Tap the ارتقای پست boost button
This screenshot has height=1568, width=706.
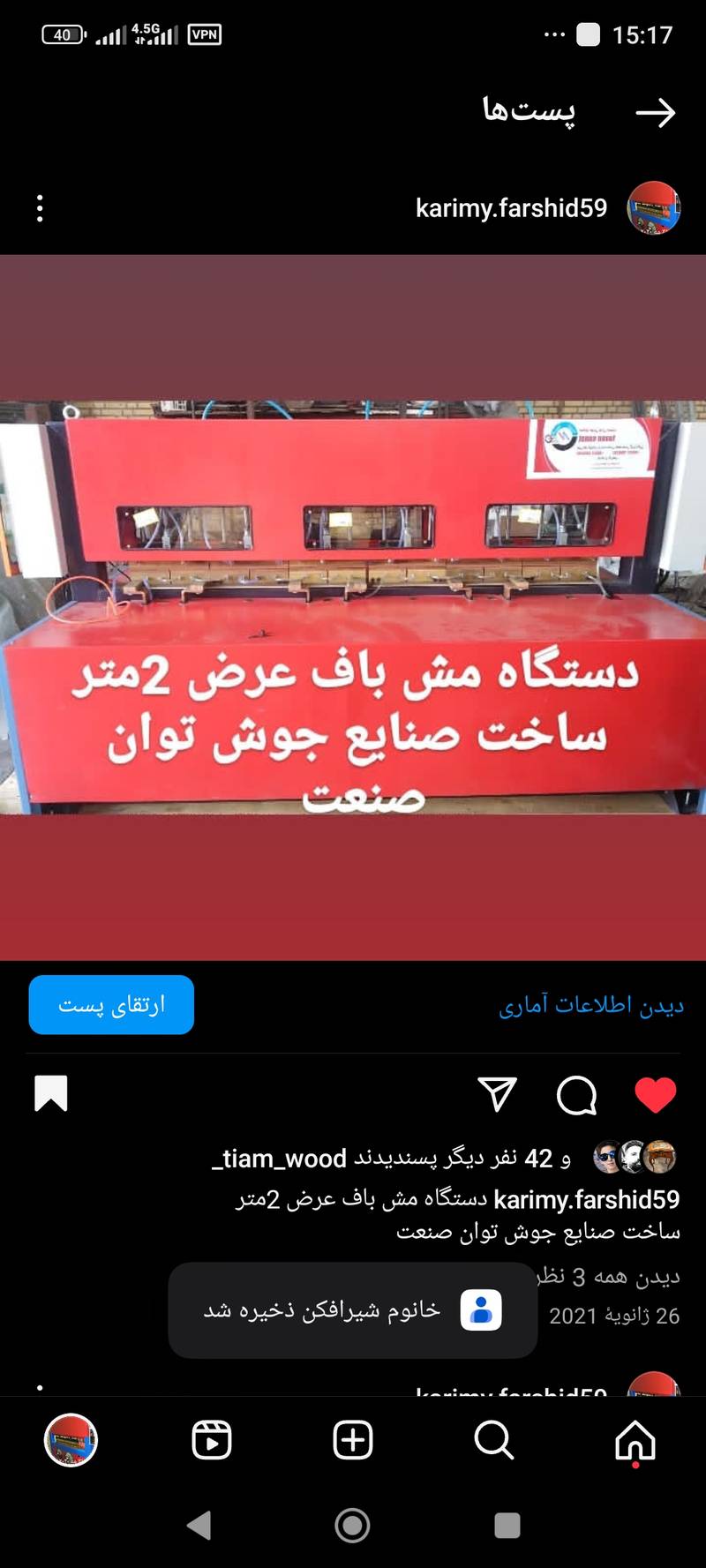(111, 1004)
